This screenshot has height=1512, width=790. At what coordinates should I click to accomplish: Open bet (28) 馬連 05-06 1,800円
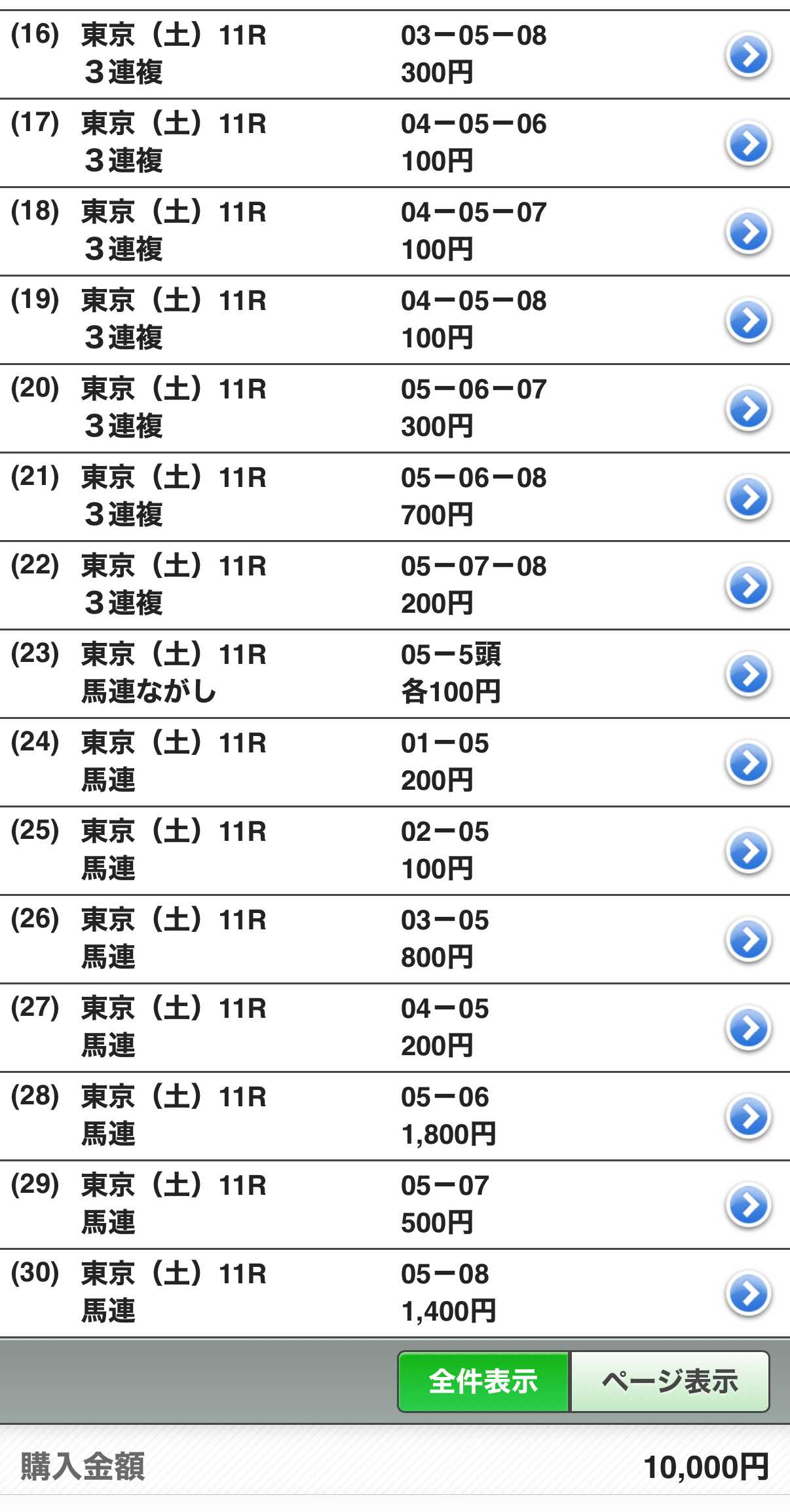[x=748, y=1117]
